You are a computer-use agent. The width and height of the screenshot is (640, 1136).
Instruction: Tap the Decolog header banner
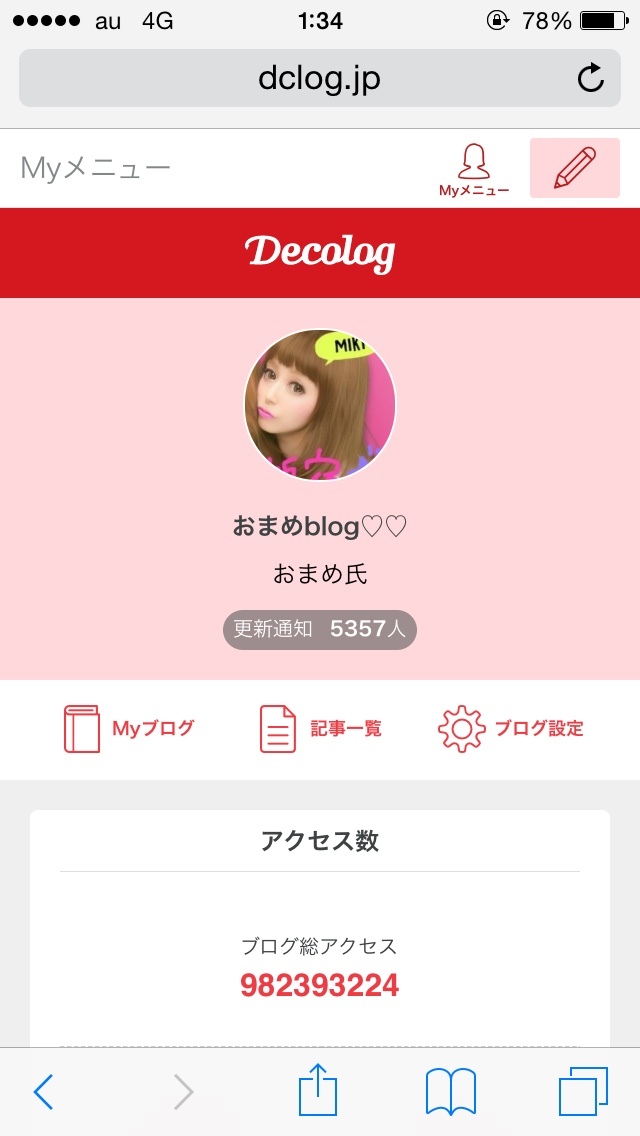click(320, 252)
